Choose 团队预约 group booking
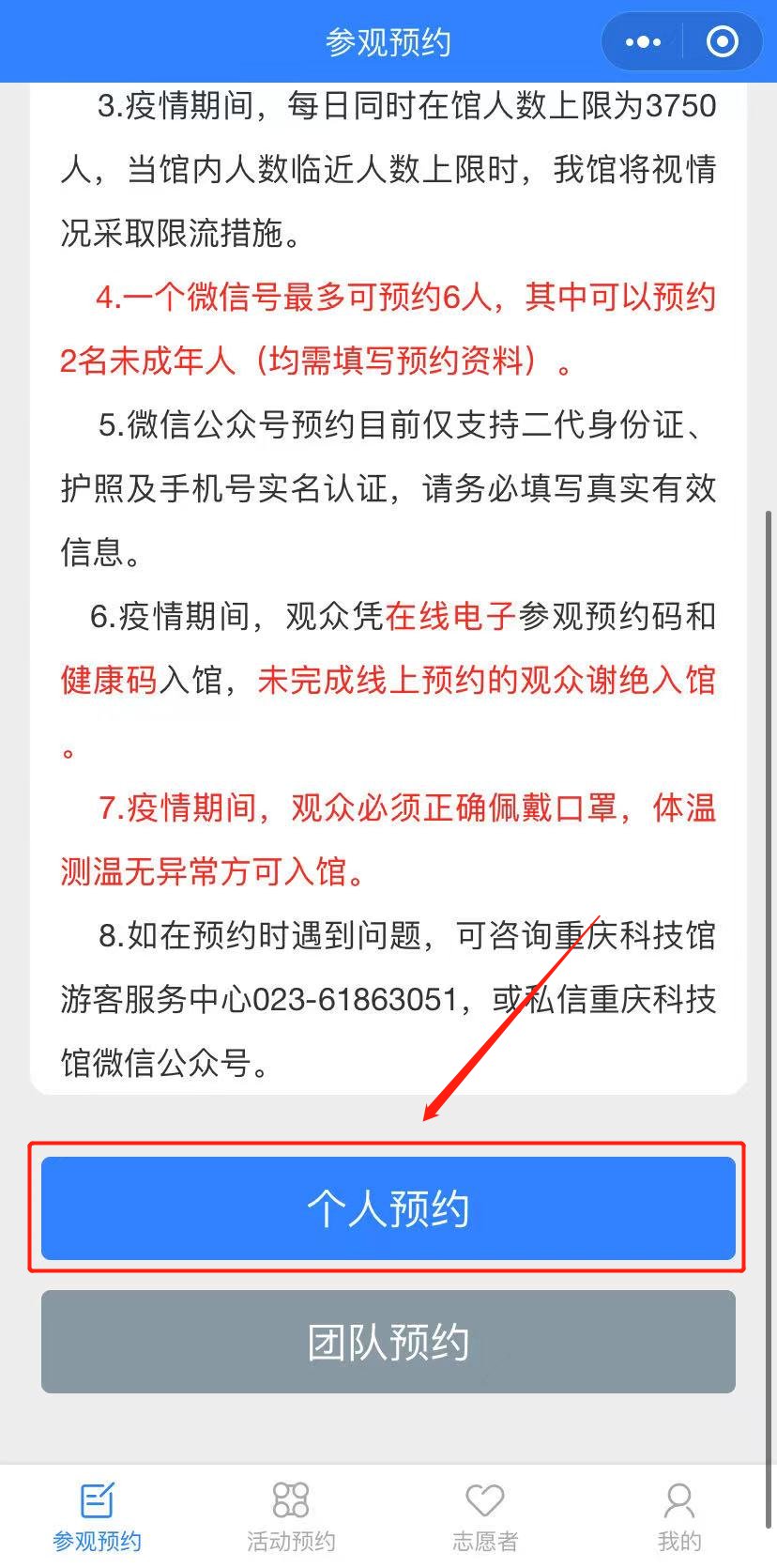This screenshot has height=1568, width=777. [x=388, y=1341]
